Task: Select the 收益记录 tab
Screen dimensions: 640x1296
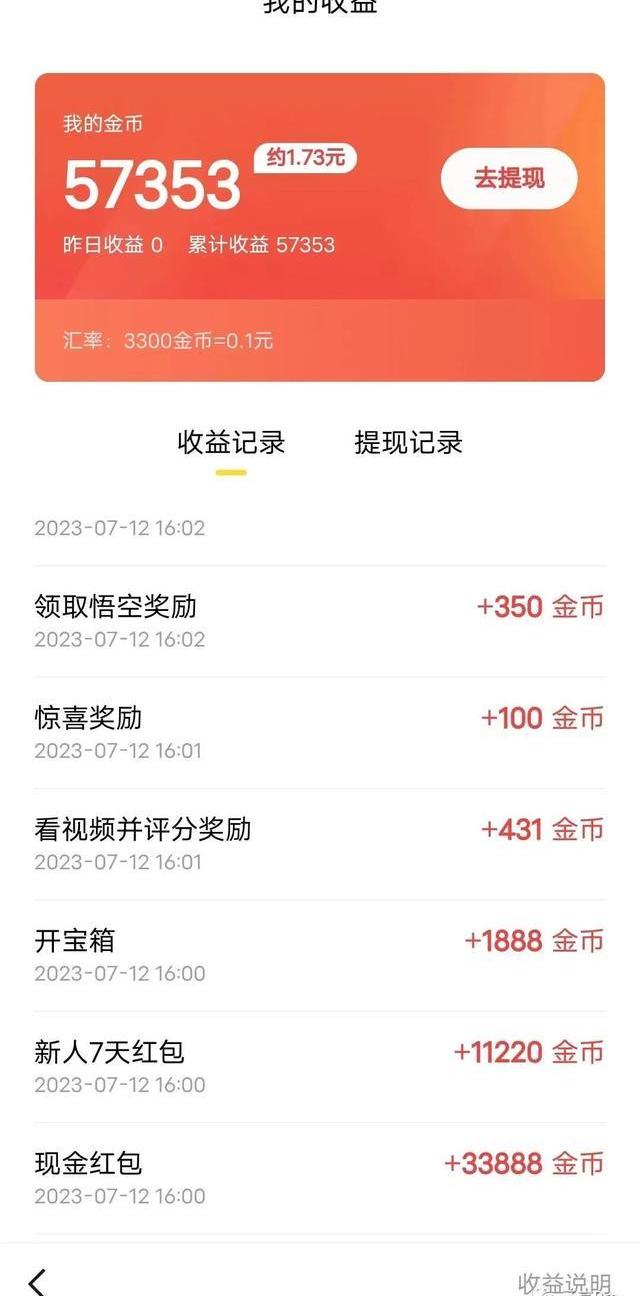Action: click(x=231, y=442)
